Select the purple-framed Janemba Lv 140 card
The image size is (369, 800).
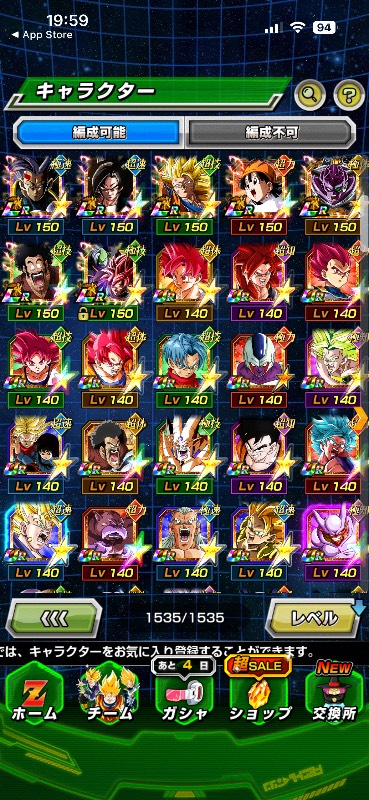click(x=335, y=542)
